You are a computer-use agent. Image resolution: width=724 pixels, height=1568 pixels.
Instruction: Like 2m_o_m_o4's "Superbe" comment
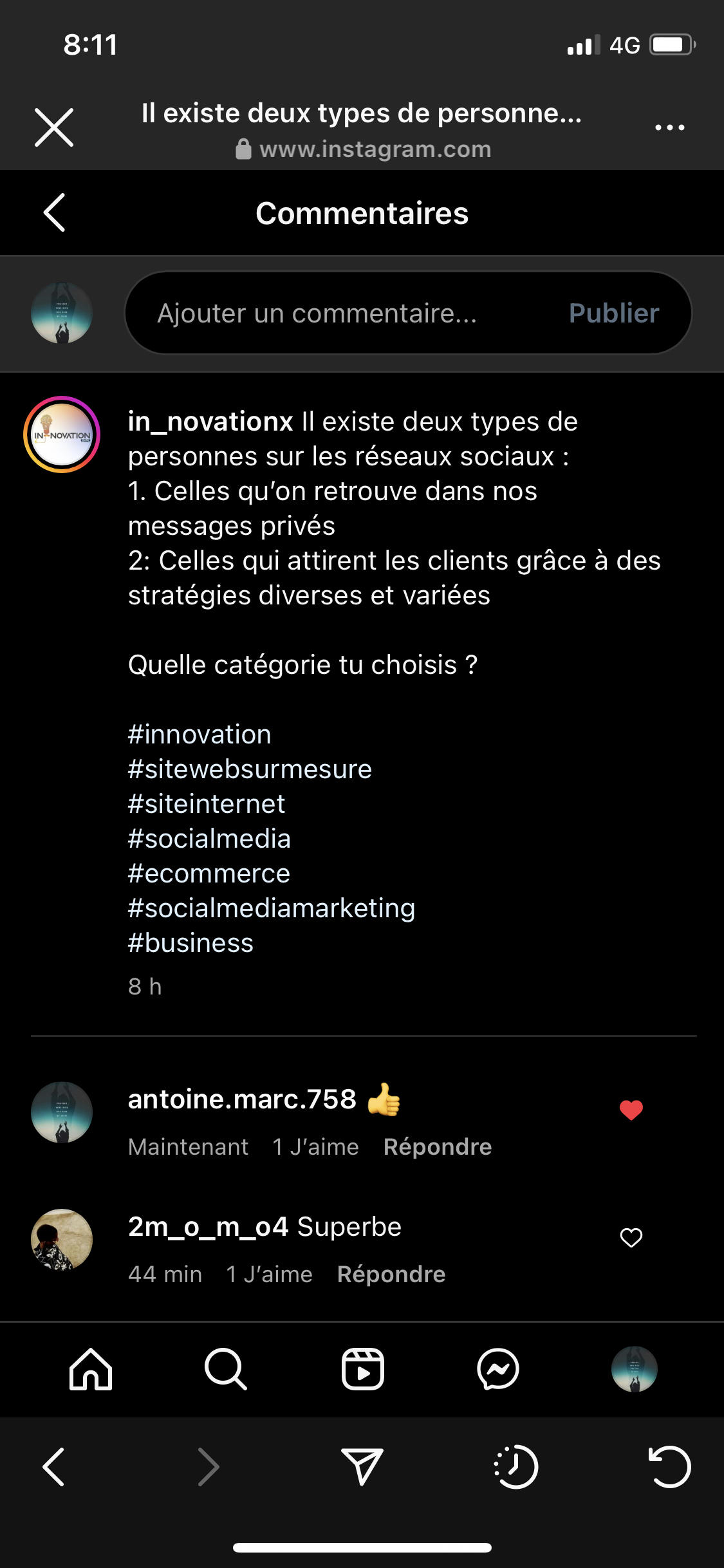(631, 1237)
